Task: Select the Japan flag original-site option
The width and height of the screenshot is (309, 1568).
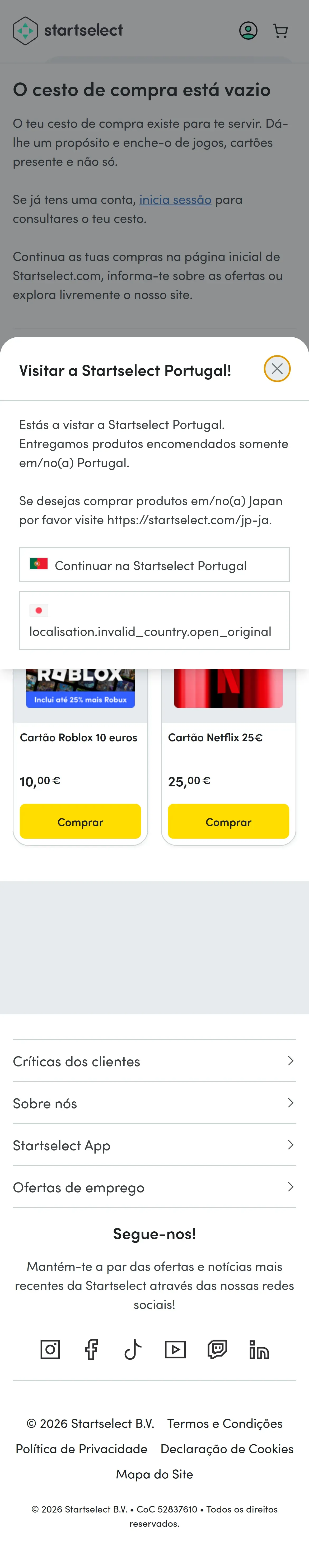Action: click(x=154, y=621)
